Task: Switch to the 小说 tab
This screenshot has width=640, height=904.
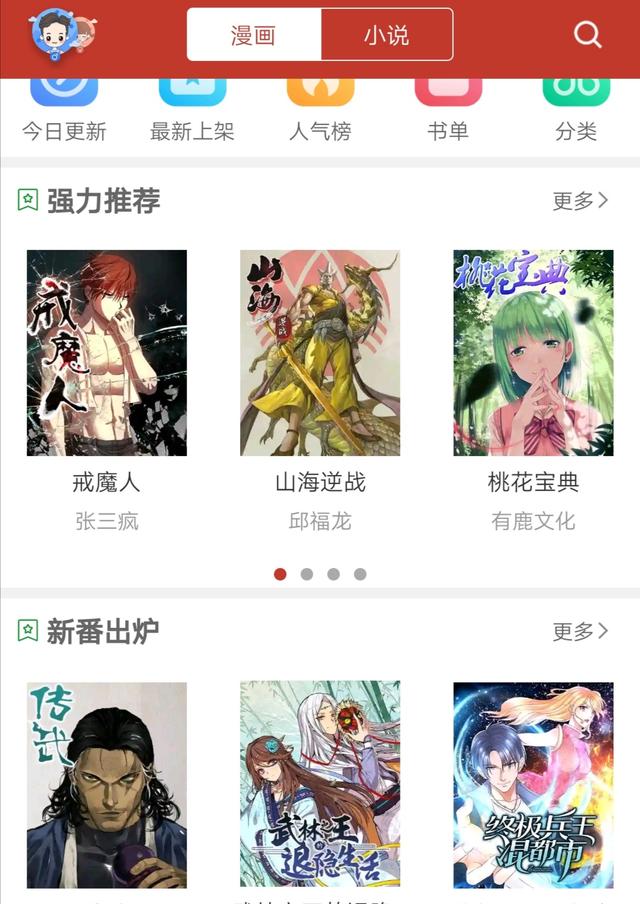Action: [x=387, y=36]
